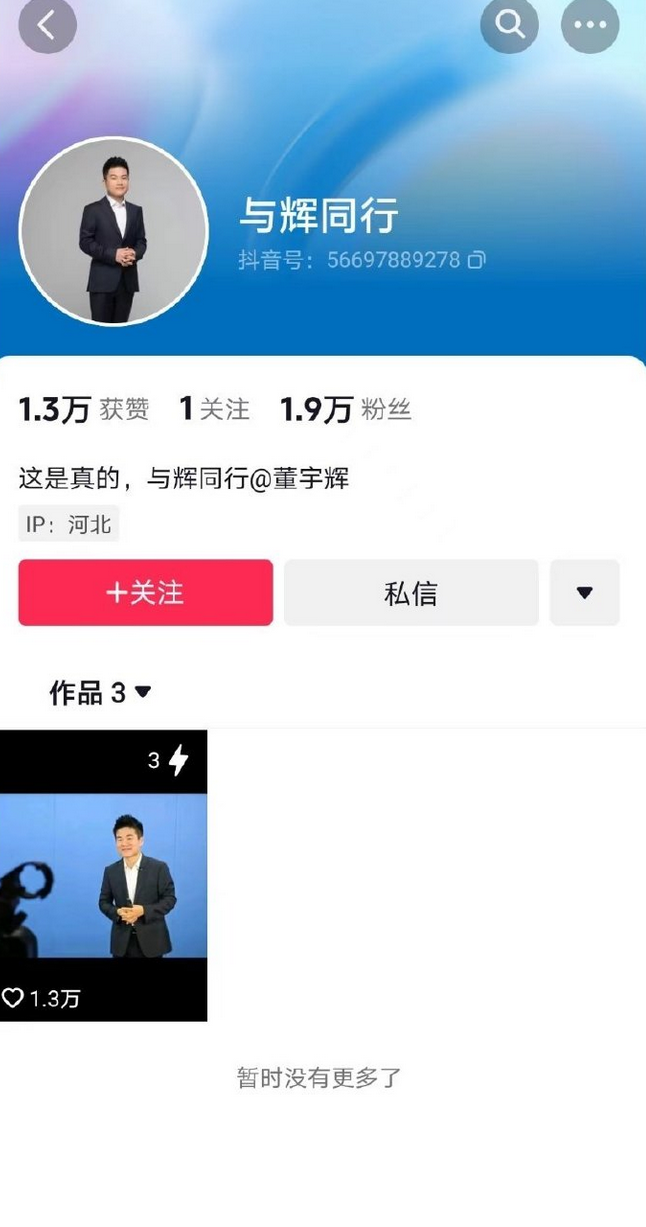Viewport: 646px width, 1227px height.
Task: Expand the arrow dropdown beside 私信
Action: 585,593
